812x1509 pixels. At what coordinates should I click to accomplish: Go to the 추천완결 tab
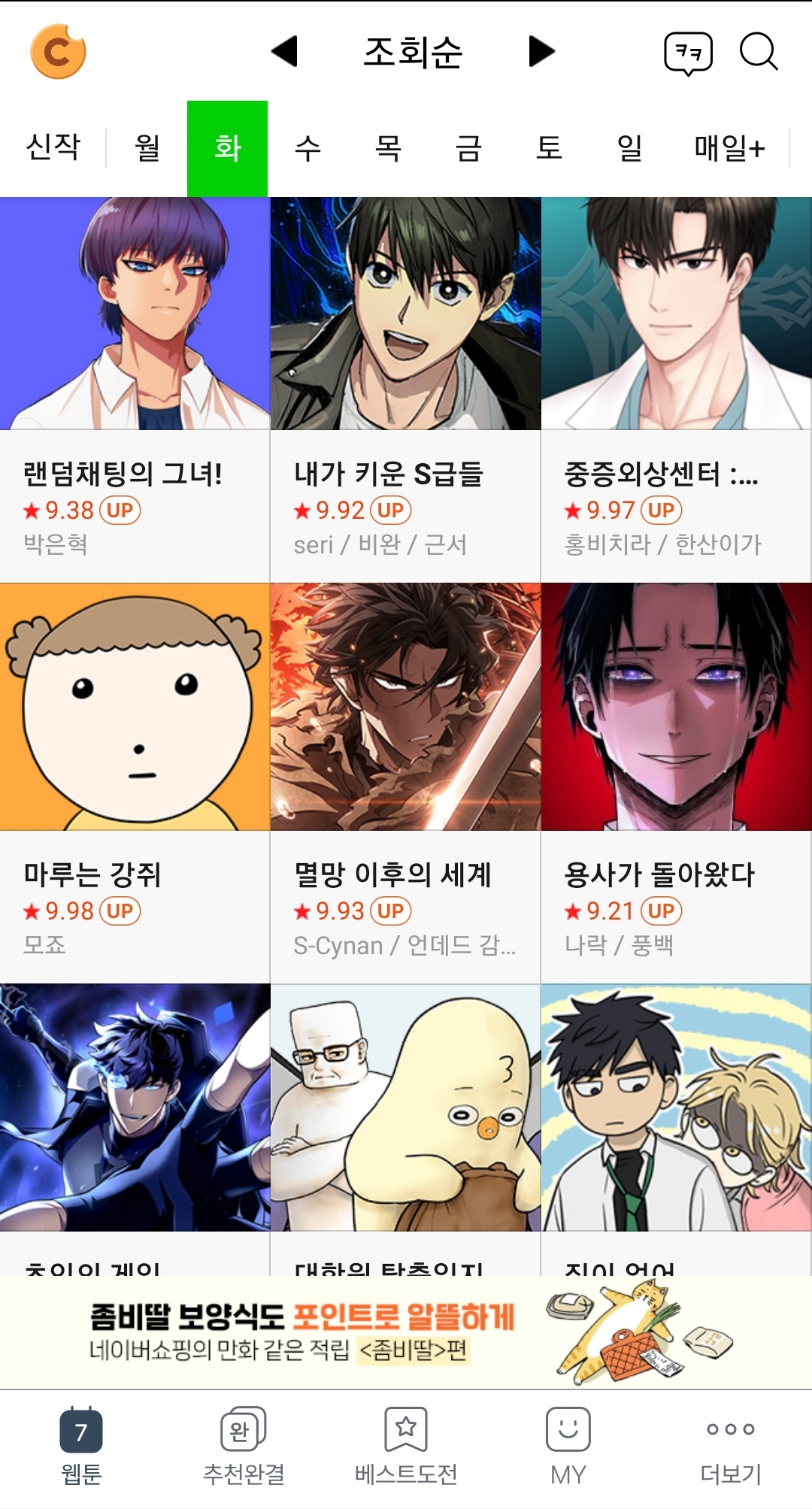[244, 1447]
